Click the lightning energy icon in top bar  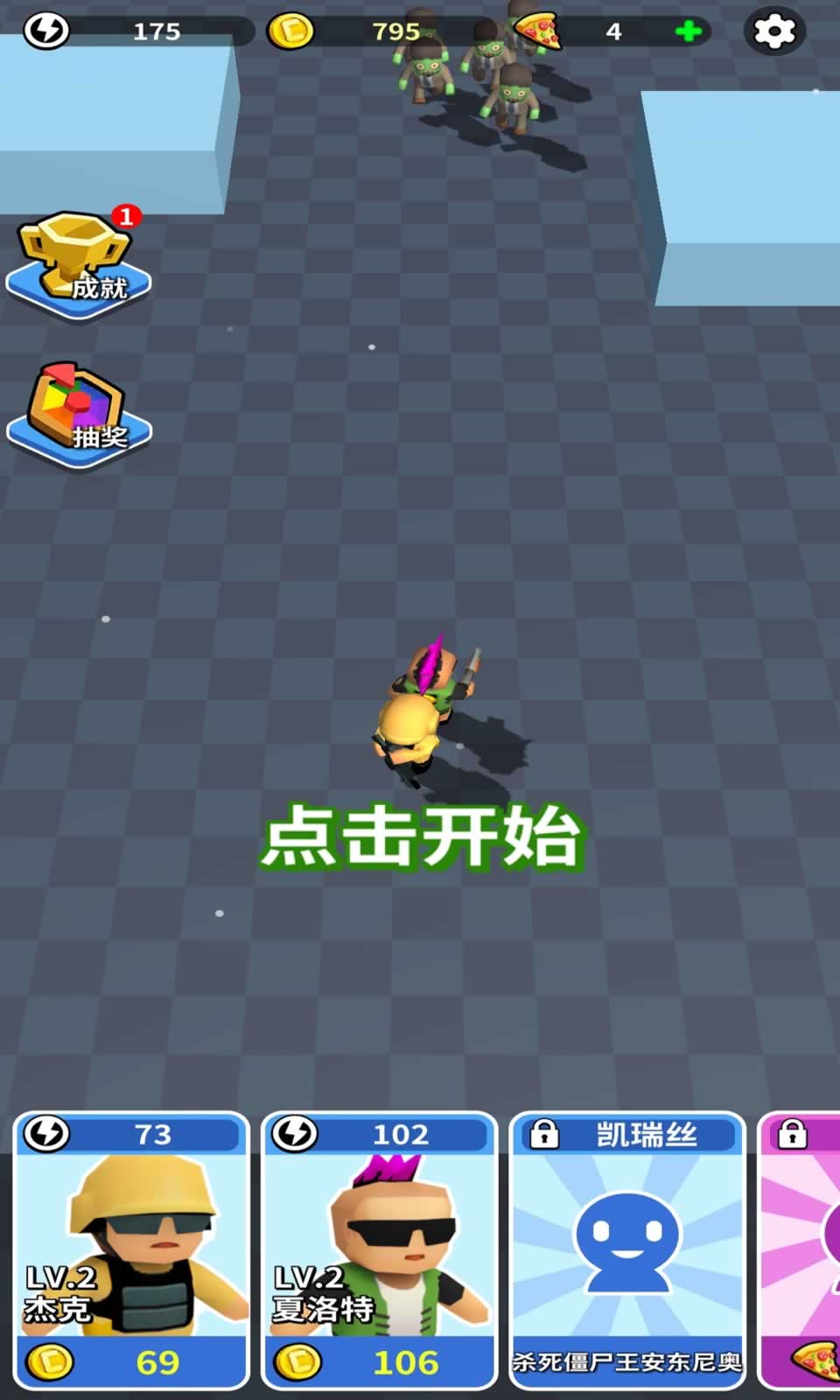pos(48,31)
